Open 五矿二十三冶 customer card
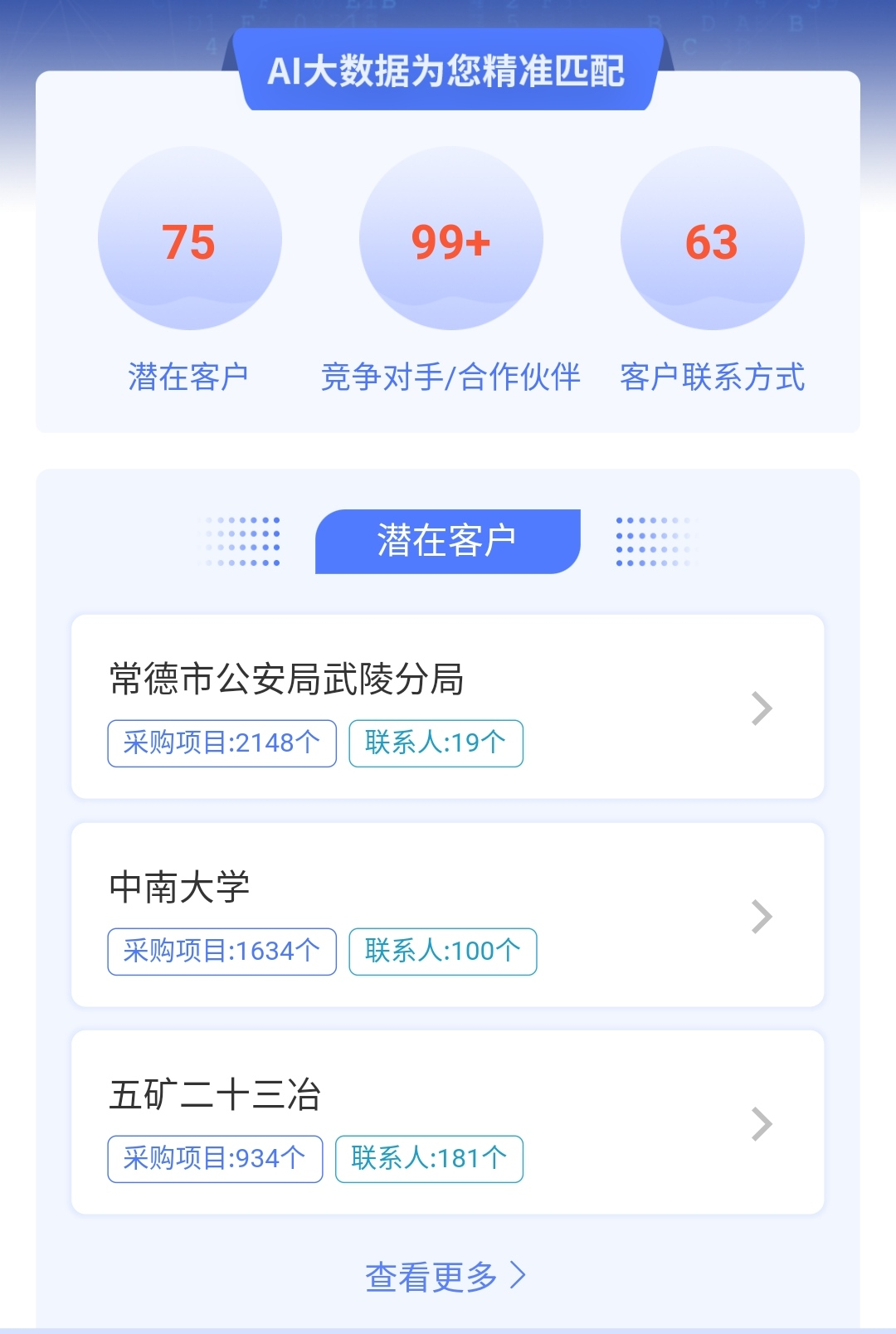 pyautogui.click(x=448, y=1122)
